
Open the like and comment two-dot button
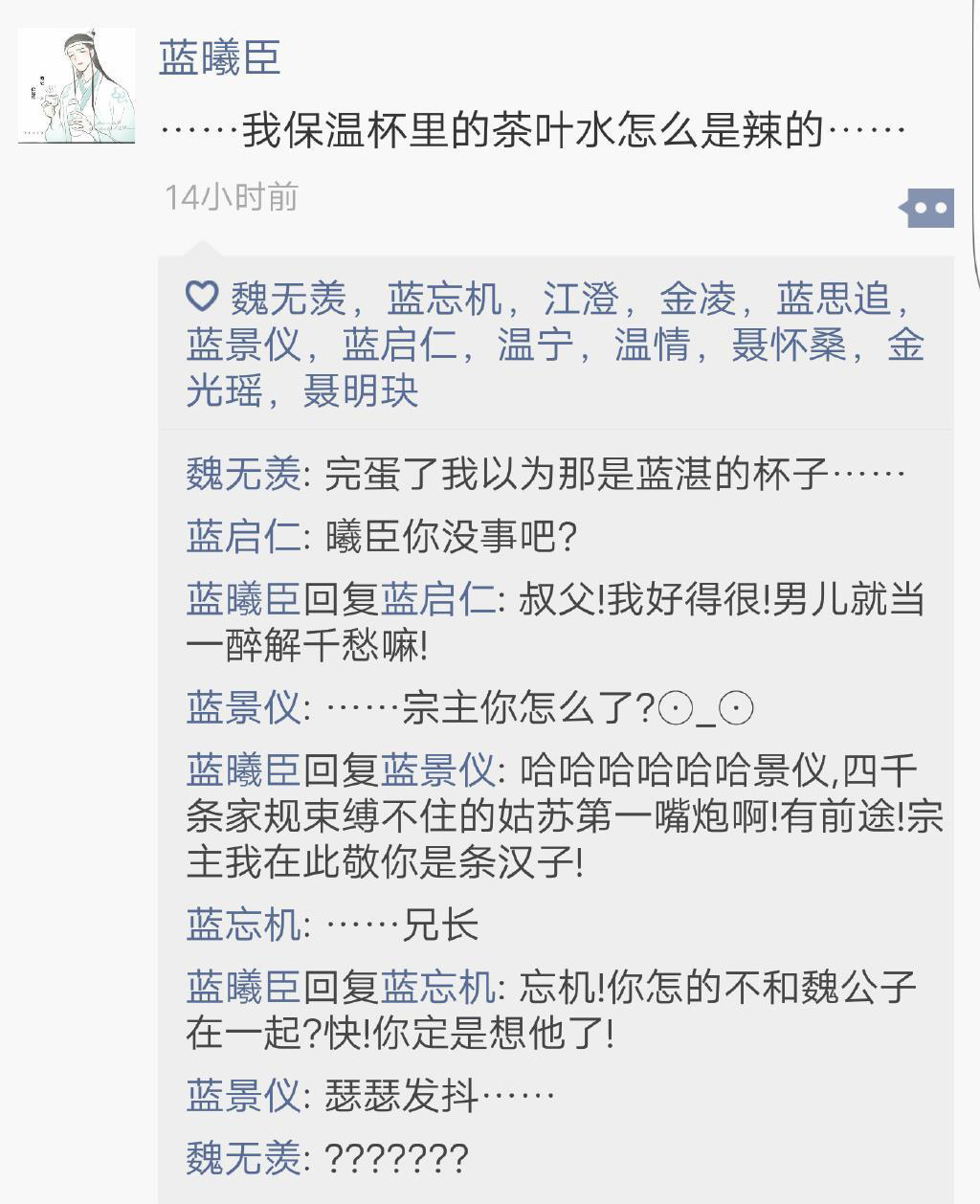(x=926, y=207)
